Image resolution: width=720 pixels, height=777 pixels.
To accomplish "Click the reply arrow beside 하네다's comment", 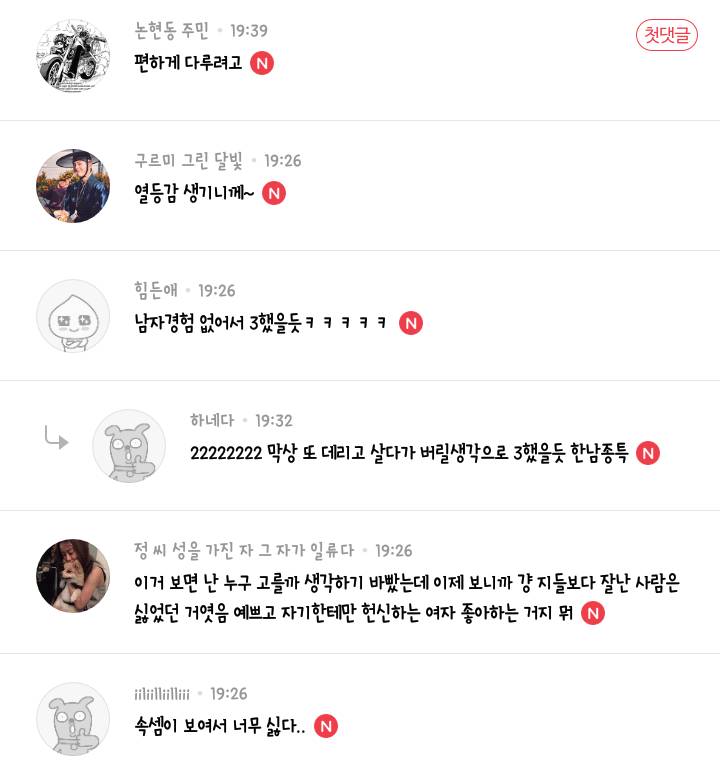I will (x=57, y=437).
